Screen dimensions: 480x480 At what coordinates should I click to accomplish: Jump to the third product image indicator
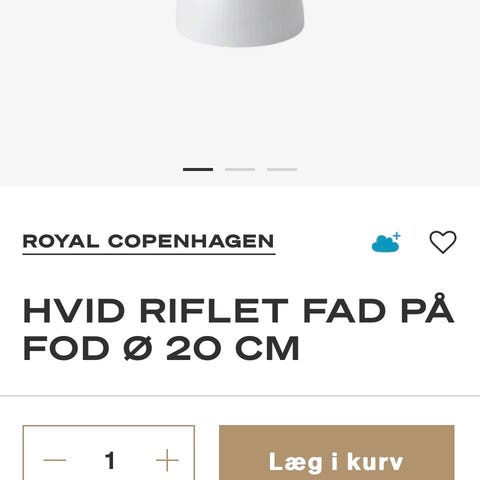click(x=282, y=170)
